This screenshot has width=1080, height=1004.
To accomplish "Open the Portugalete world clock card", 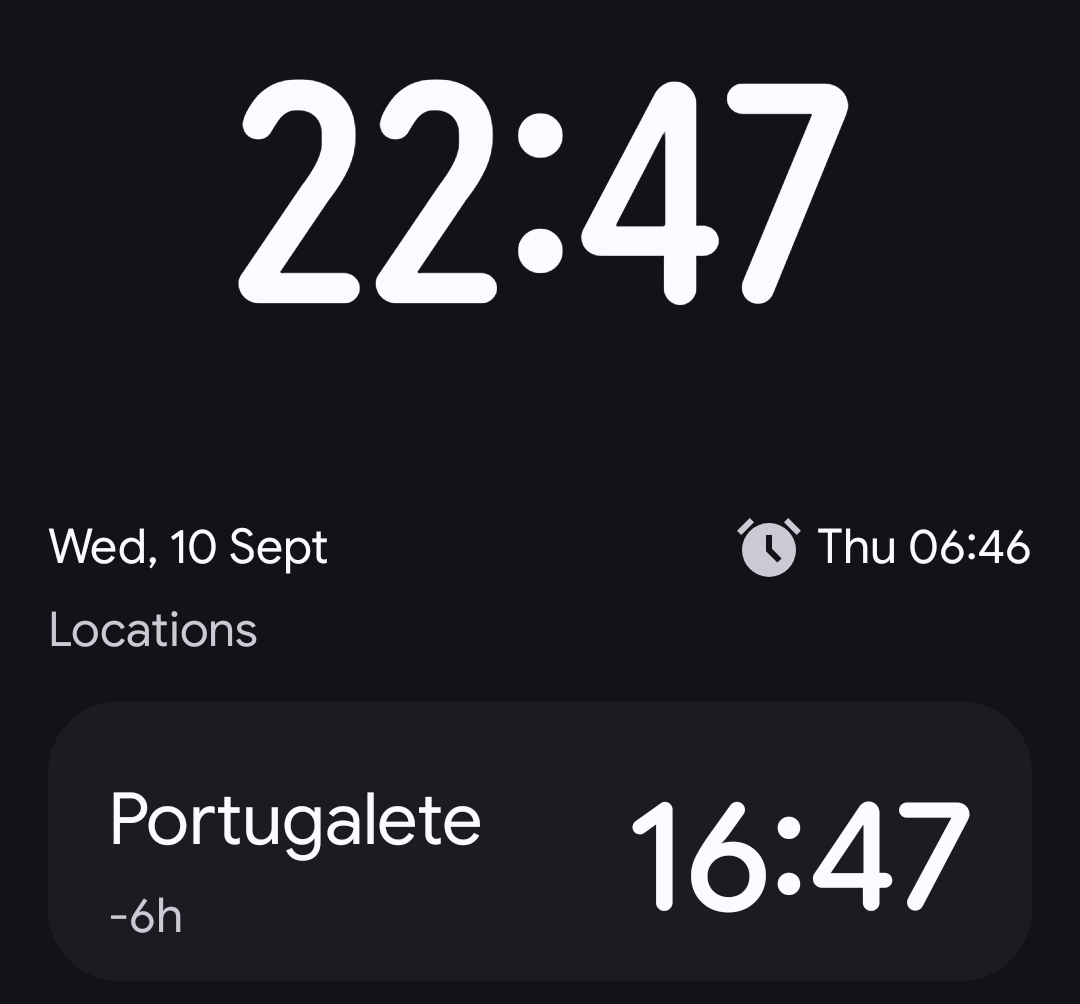I will coord(540,842).
